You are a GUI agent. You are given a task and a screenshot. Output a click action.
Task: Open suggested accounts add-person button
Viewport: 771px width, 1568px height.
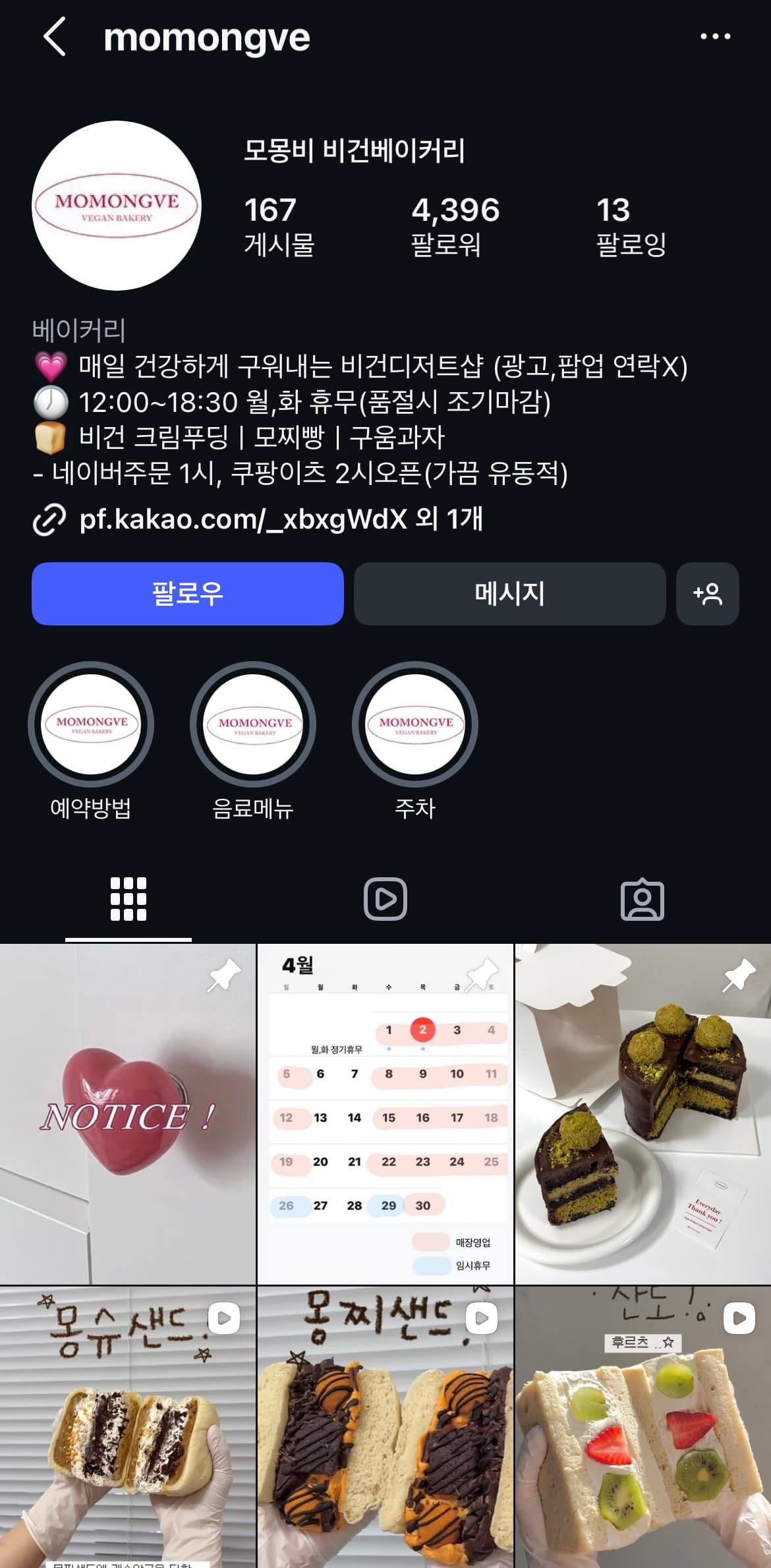pyautogui.click(x=707, y=593)
